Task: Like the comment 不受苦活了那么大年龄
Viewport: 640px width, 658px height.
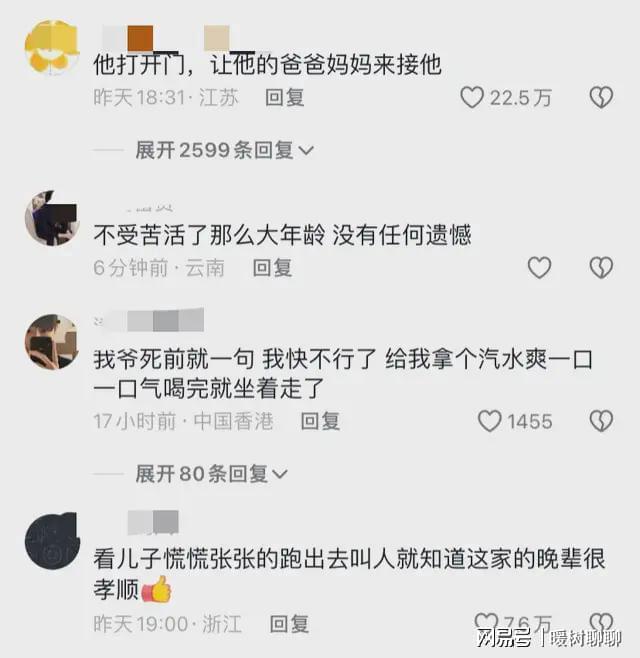Action: pos(539,267)
